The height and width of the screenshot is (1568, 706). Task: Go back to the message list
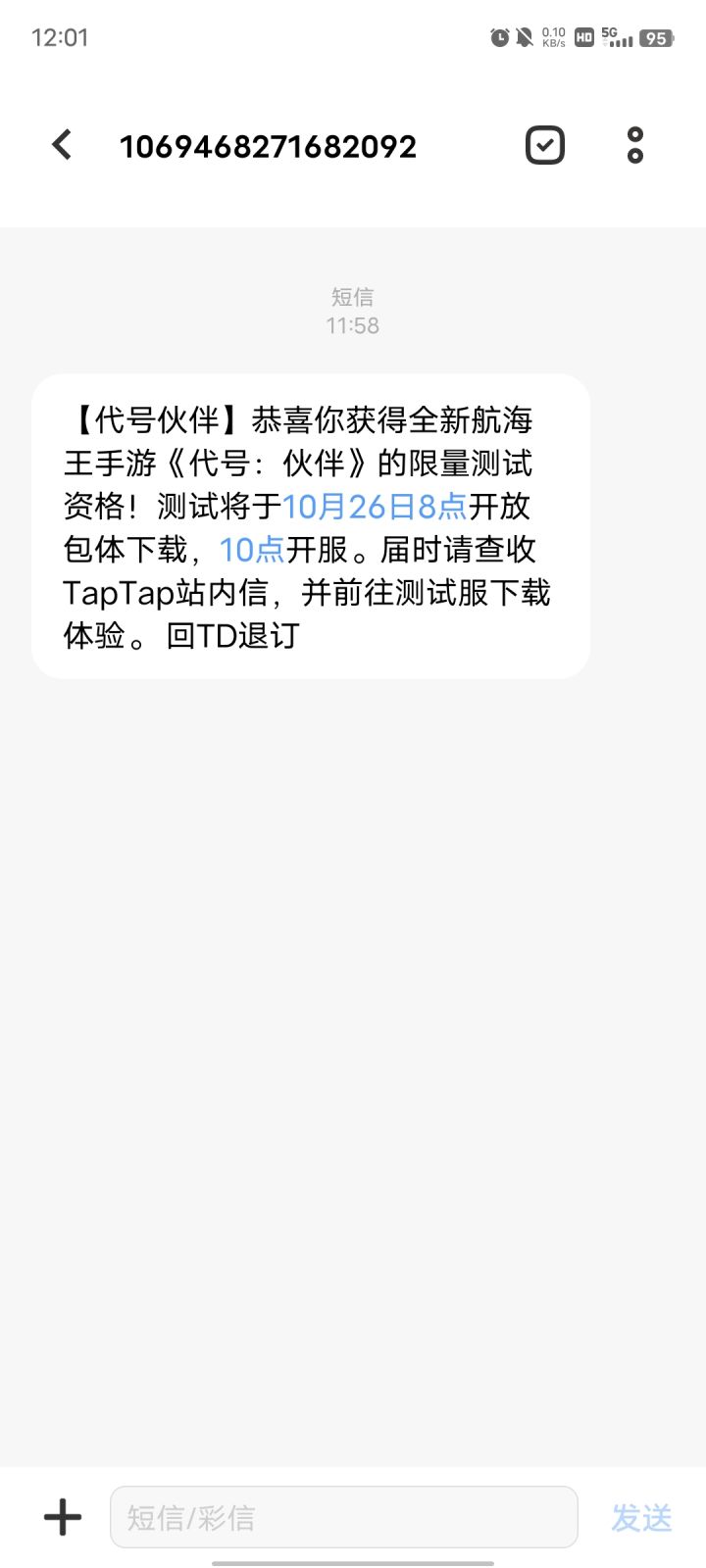coord(62,145)
